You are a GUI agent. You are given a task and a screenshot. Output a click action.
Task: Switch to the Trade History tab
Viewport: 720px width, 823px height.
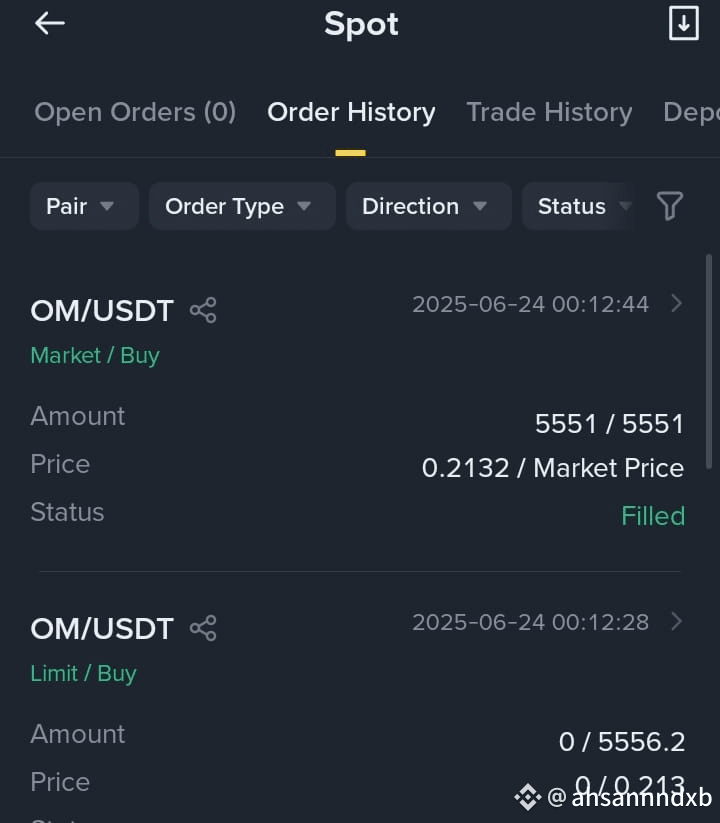(549, 112)
